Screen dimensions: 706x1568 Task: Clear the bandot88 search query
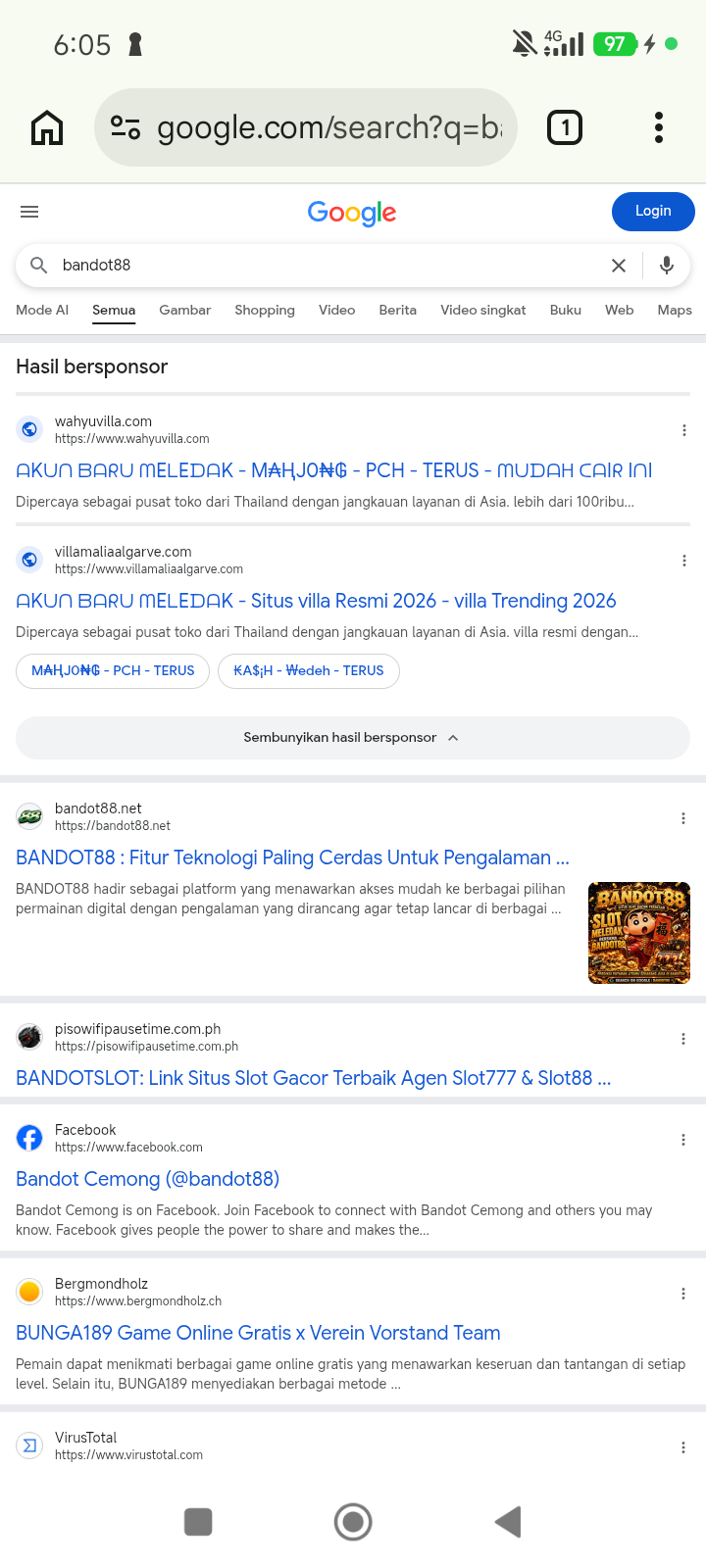coord(619,266)
